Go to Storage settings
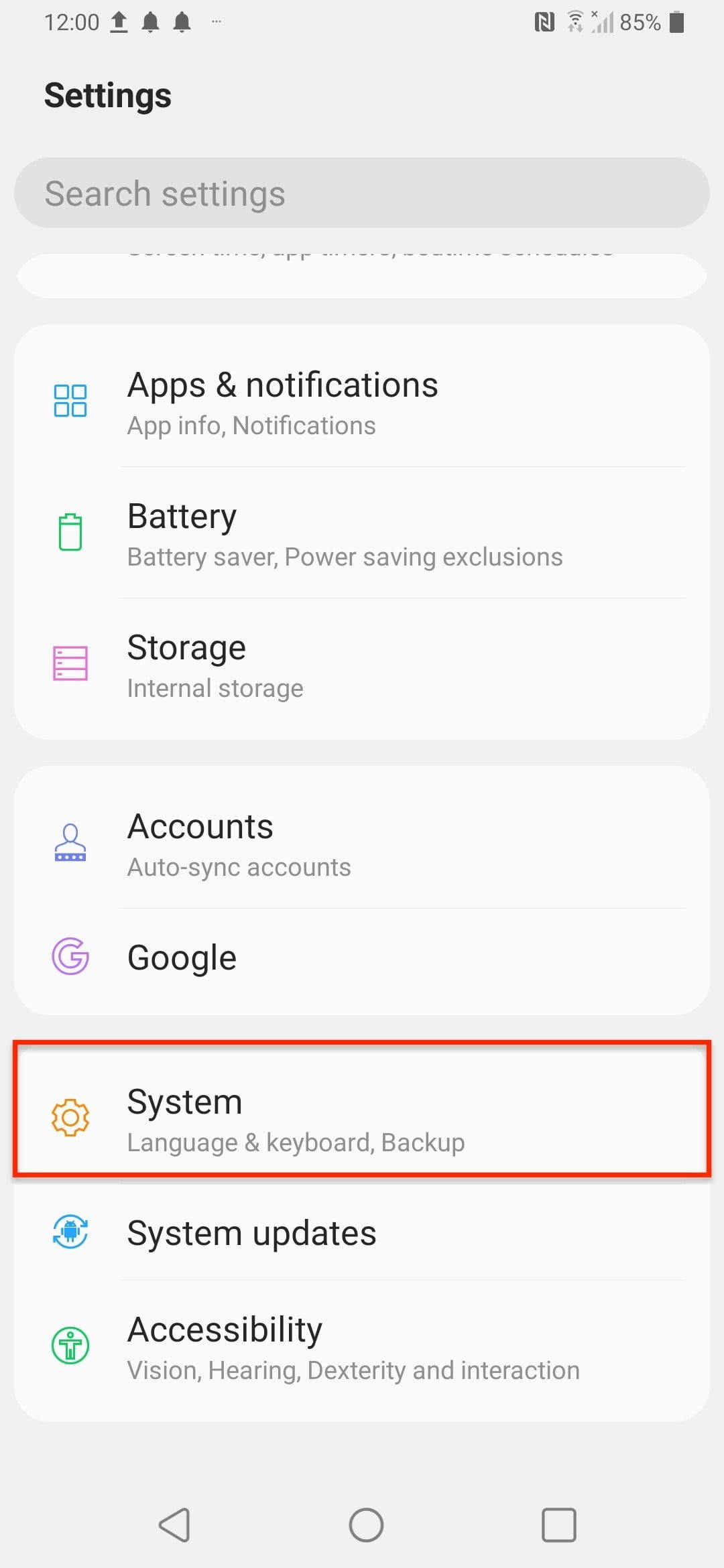The width and height of the screenshot is (724, 1568). 362,664
